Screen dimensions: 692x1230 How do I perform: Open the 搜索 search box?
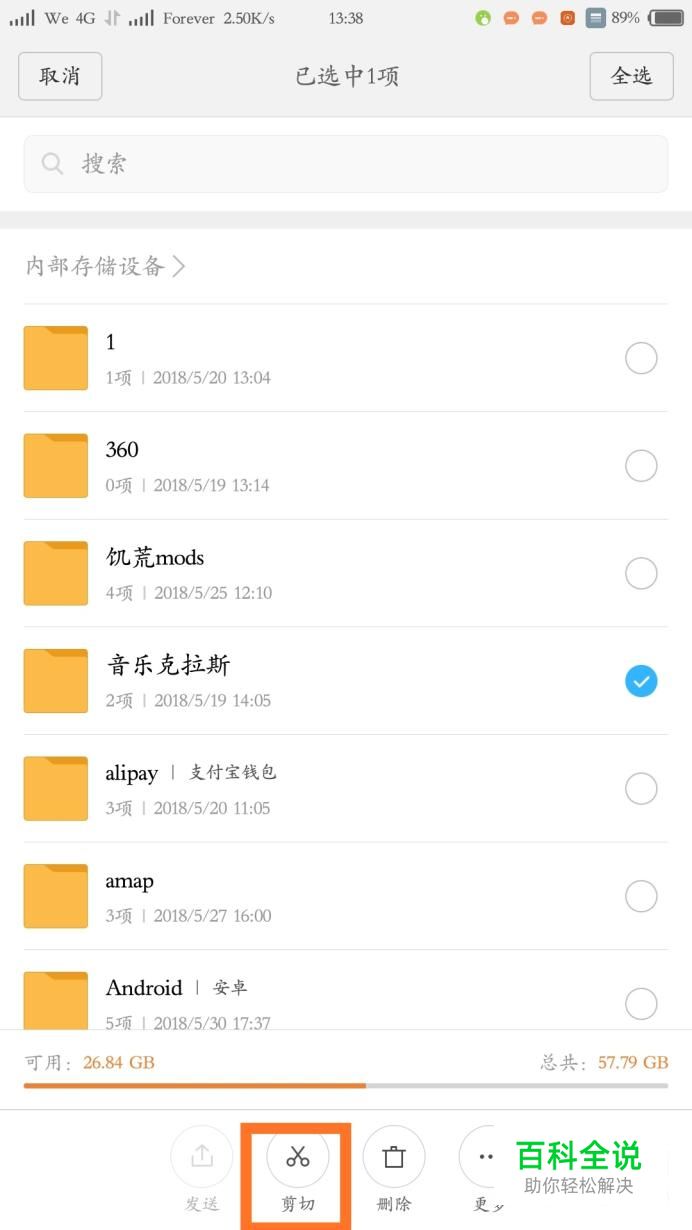coord(346,164)
